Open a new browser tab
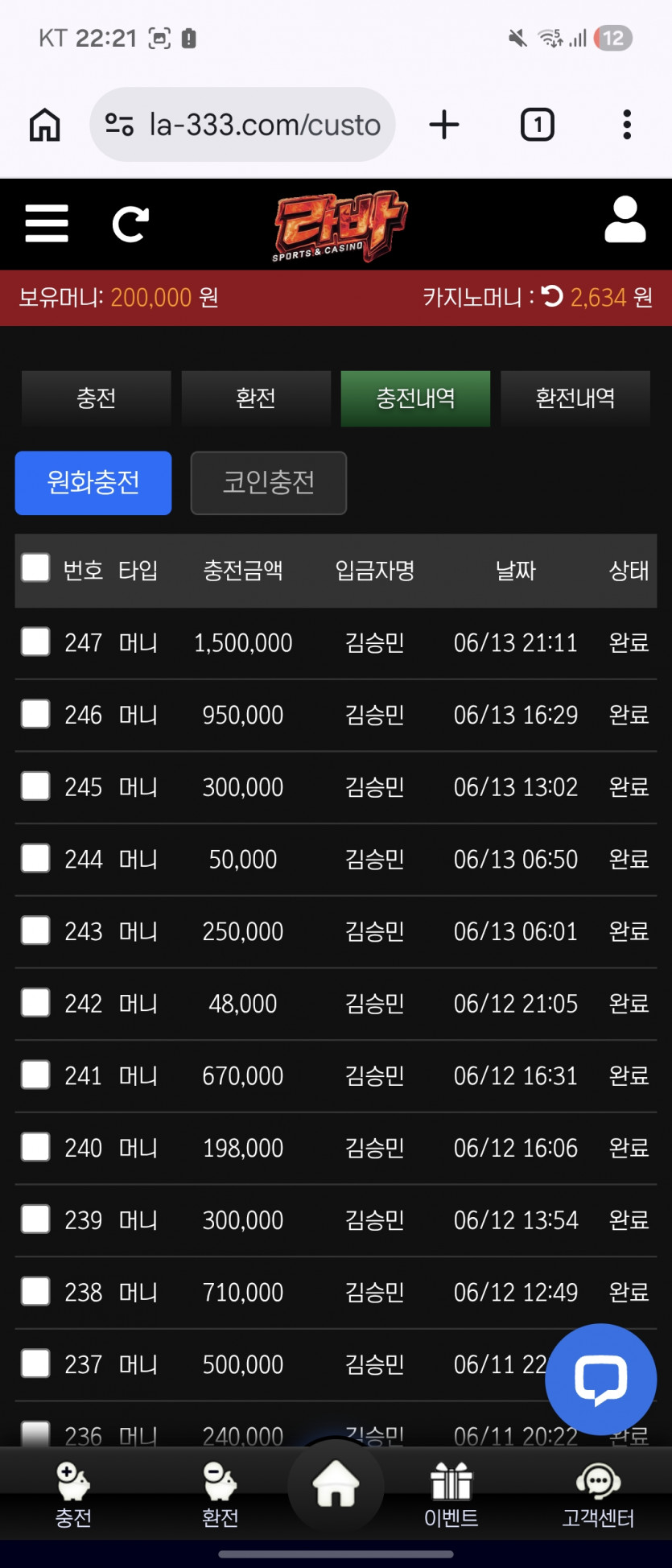 pos(444,125)
